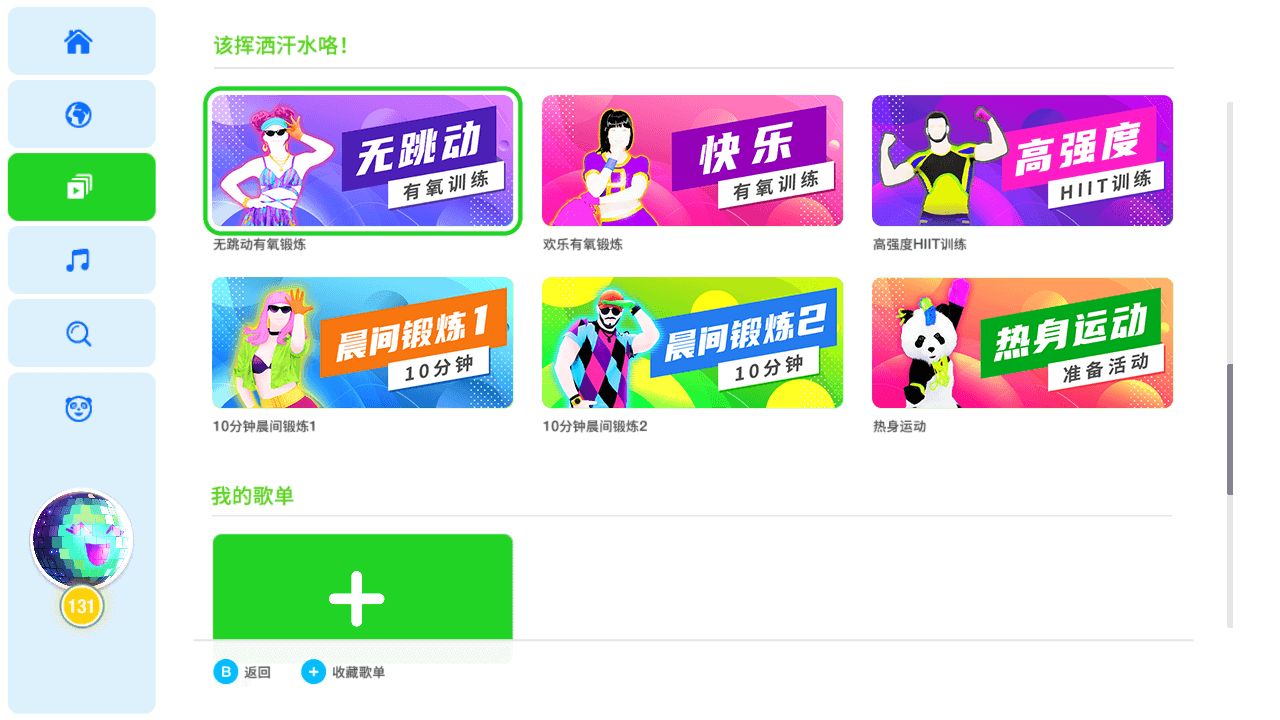Open the 无跳动有氧锻炼 playlist
The height and width of the screenshot is (720, 1280).
click(x=362, y=161)
